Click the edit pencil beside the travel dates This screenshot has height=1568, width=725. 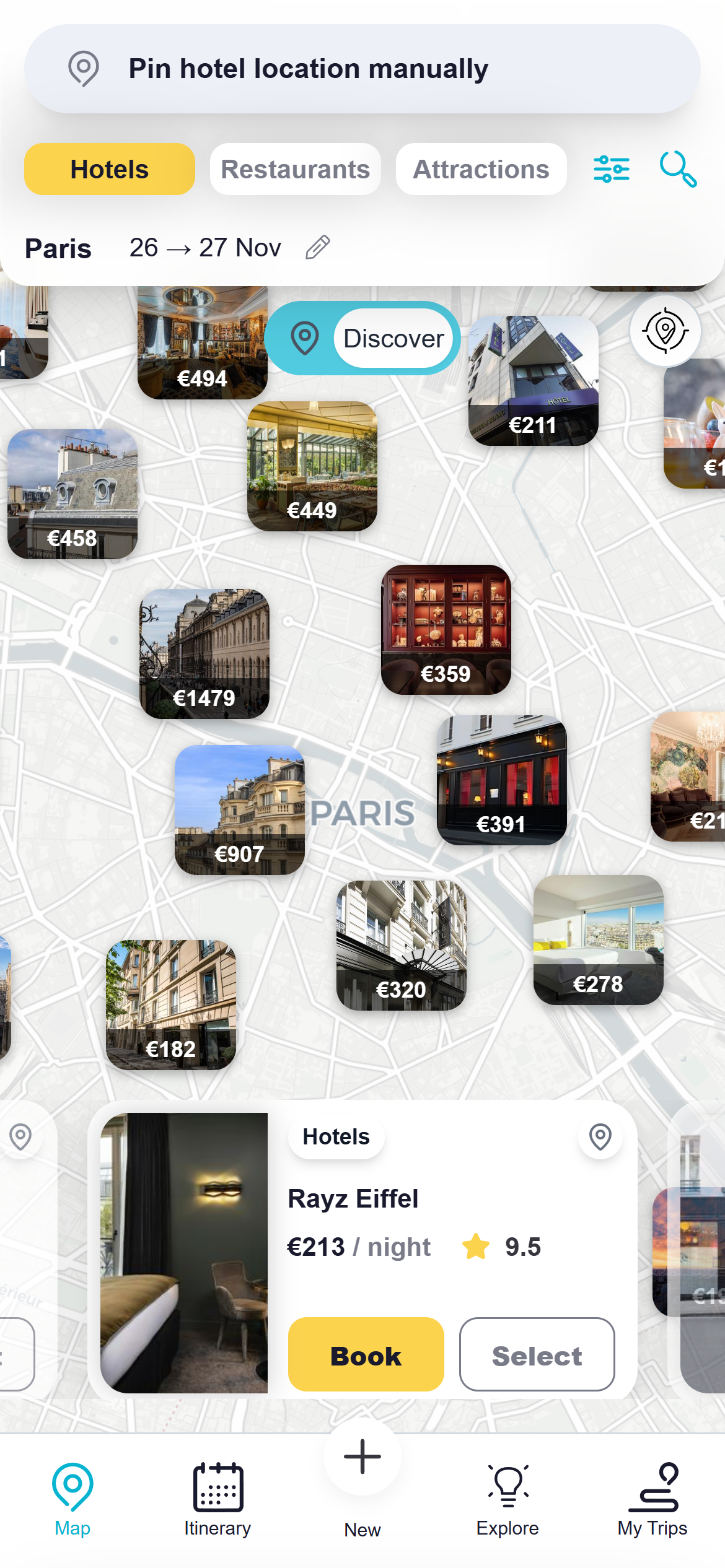[x=317, y=247]
